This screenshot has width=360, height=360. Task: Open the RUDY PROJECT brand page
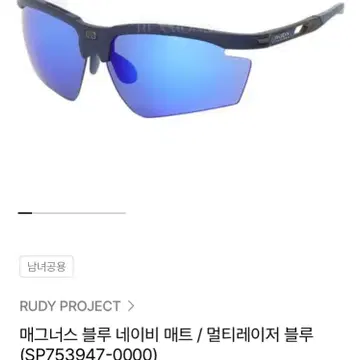pos(77,306)
